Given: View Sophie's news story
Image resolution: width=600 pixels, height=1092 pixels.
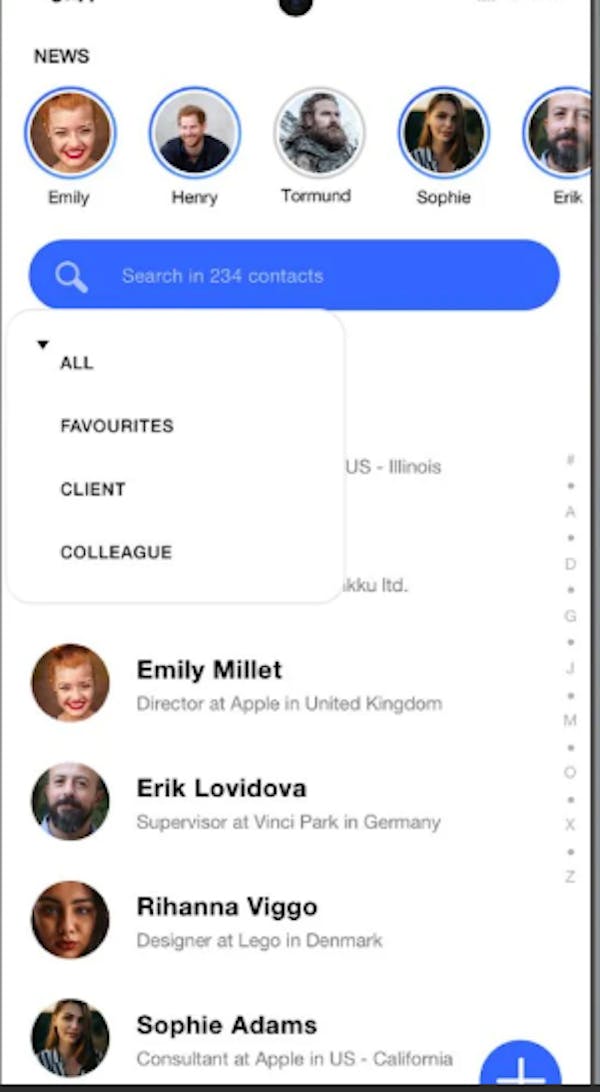Looking at the screenshot, I should (x=443, y=132).
